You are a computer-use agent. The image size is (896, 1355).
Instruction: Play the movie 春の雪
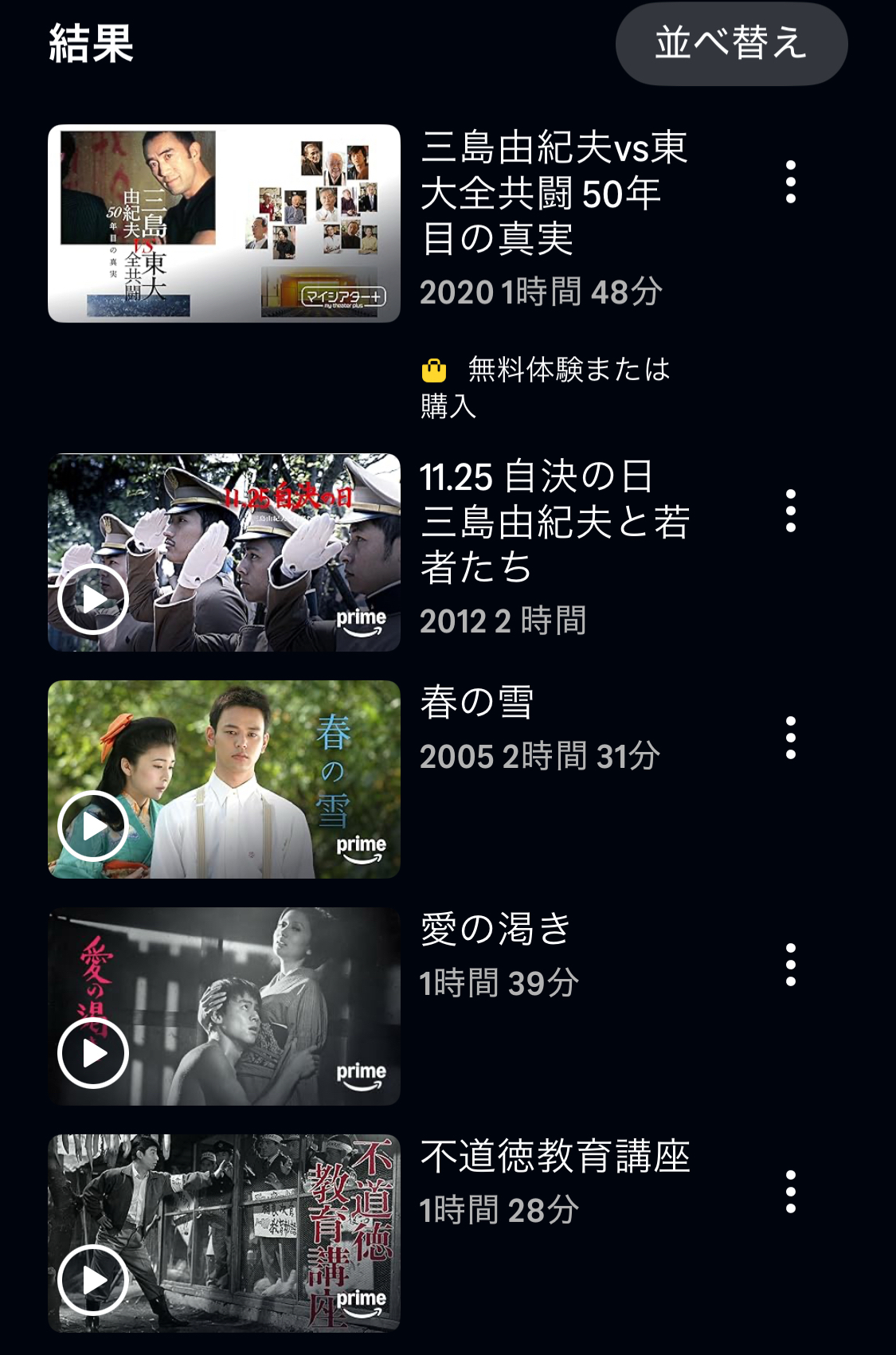coord(93,826)
